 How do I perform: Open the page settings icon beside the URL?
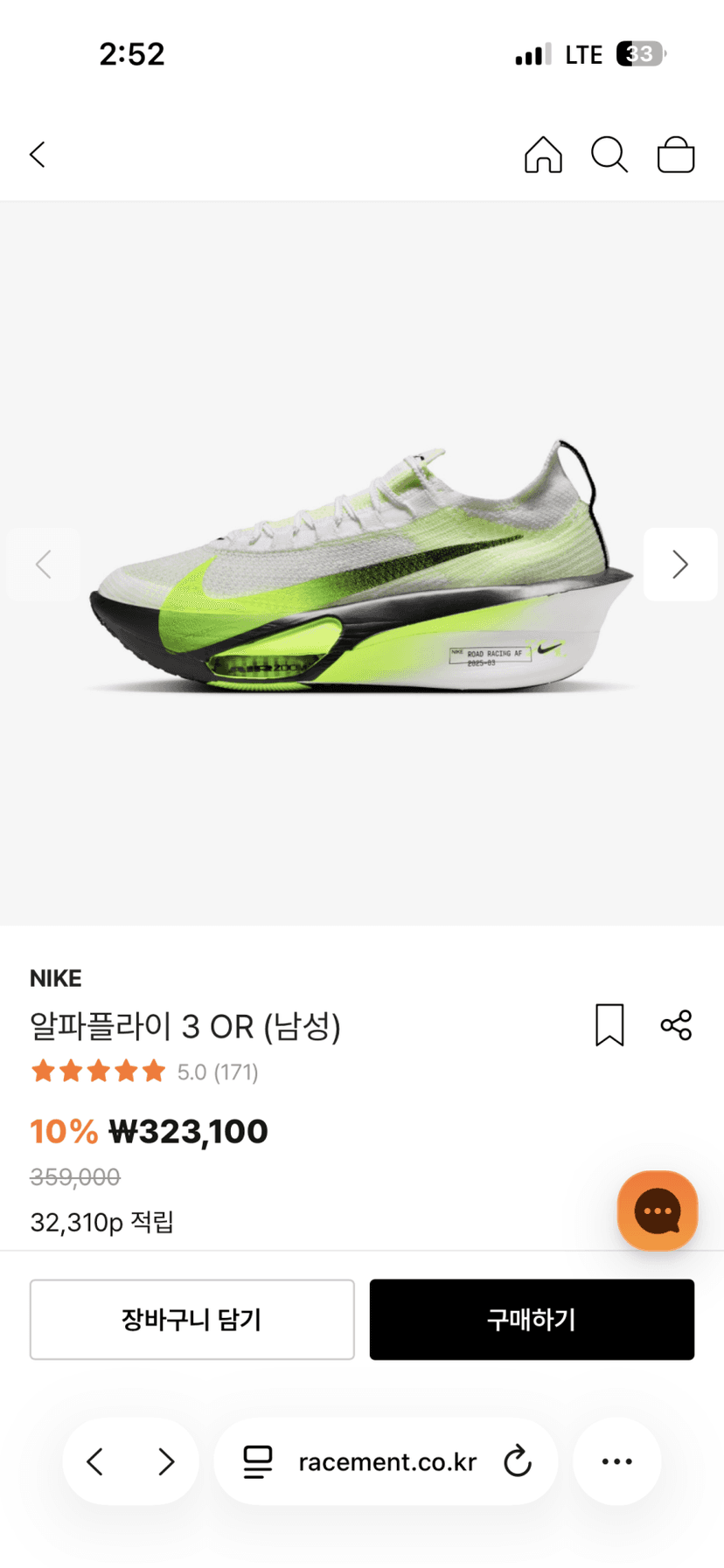tap(257, 1461)
